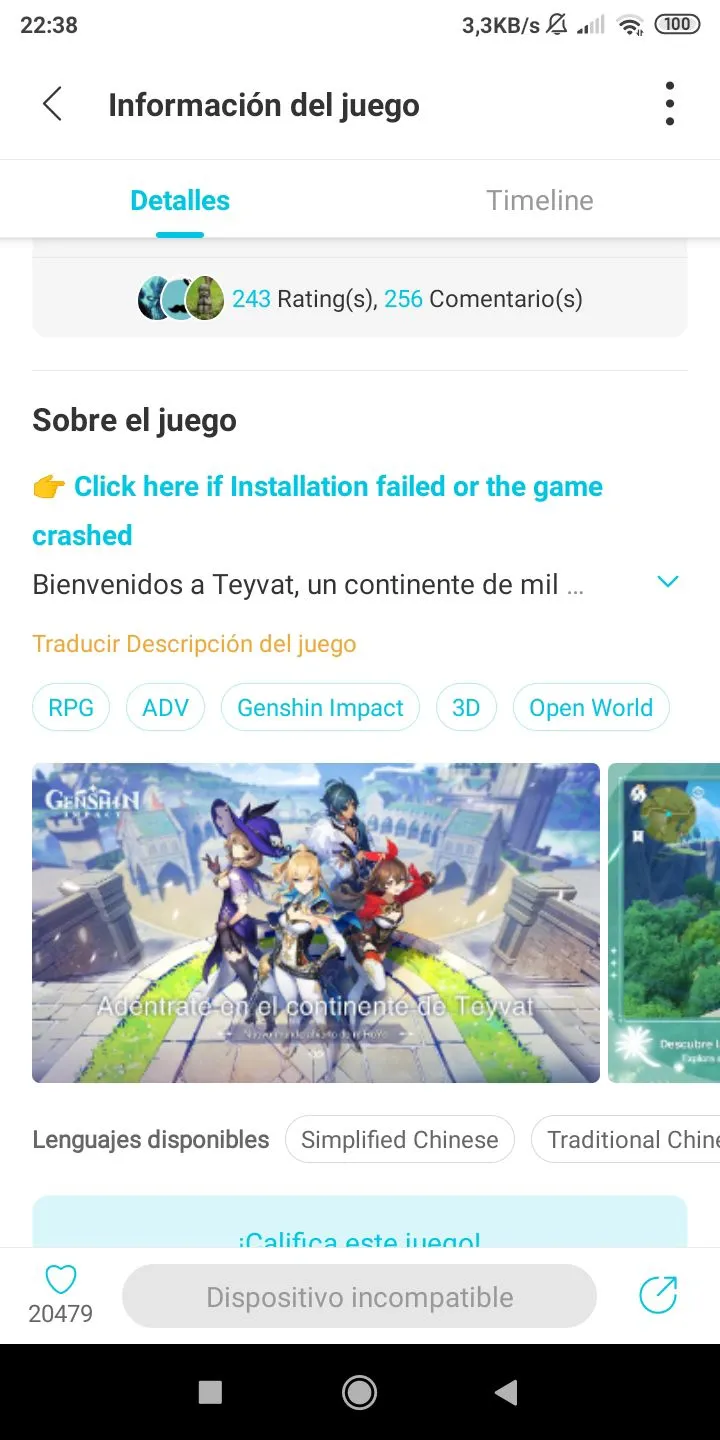Tap the Simplified Chinese language chip
This screenshot has height=1440, width=720.
[x=399, y=1140]
